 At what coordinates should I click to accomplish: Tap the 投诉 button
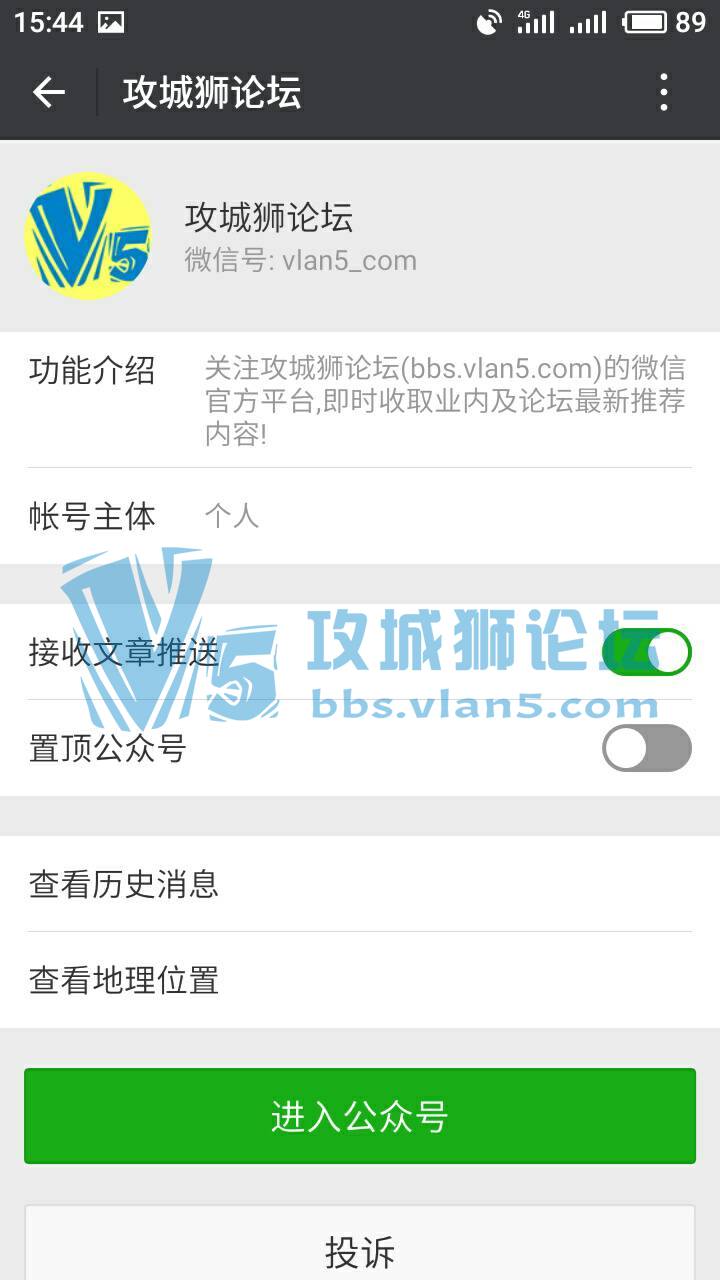coord(360,1250)
